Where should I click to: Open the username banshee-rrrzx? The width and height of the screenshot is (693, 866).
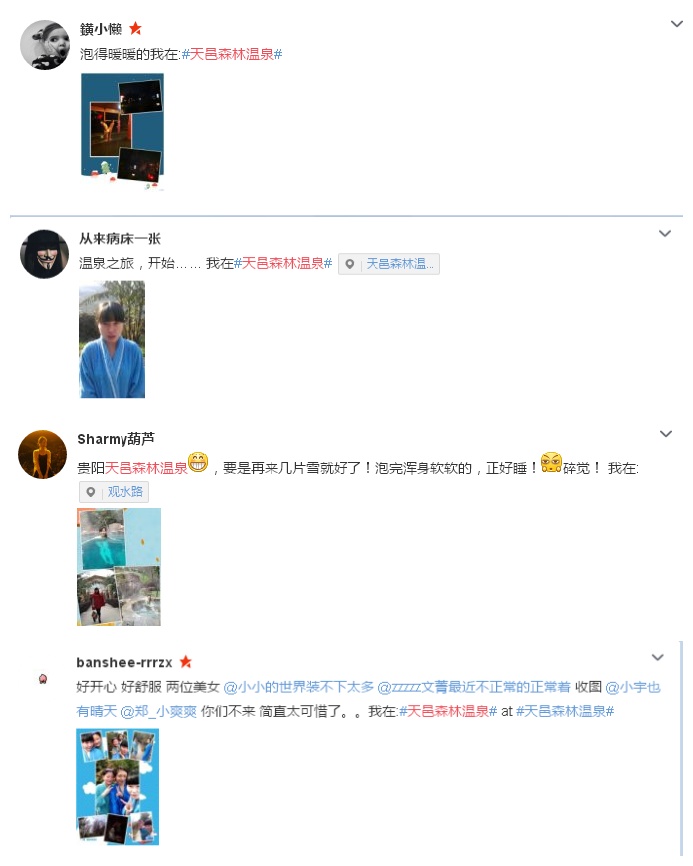124,662
